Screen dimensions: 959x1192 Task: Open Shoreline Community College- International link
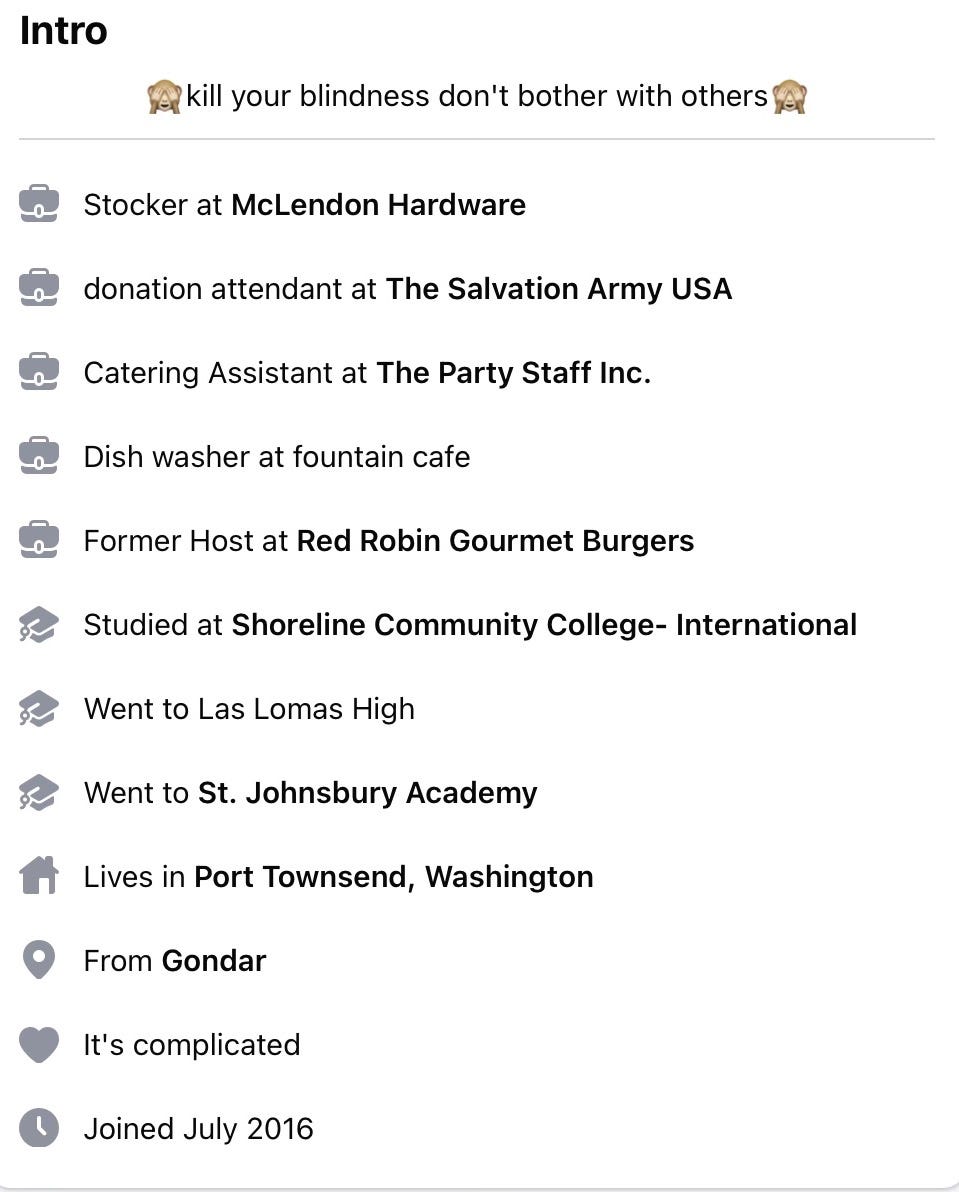pos(544,625)
